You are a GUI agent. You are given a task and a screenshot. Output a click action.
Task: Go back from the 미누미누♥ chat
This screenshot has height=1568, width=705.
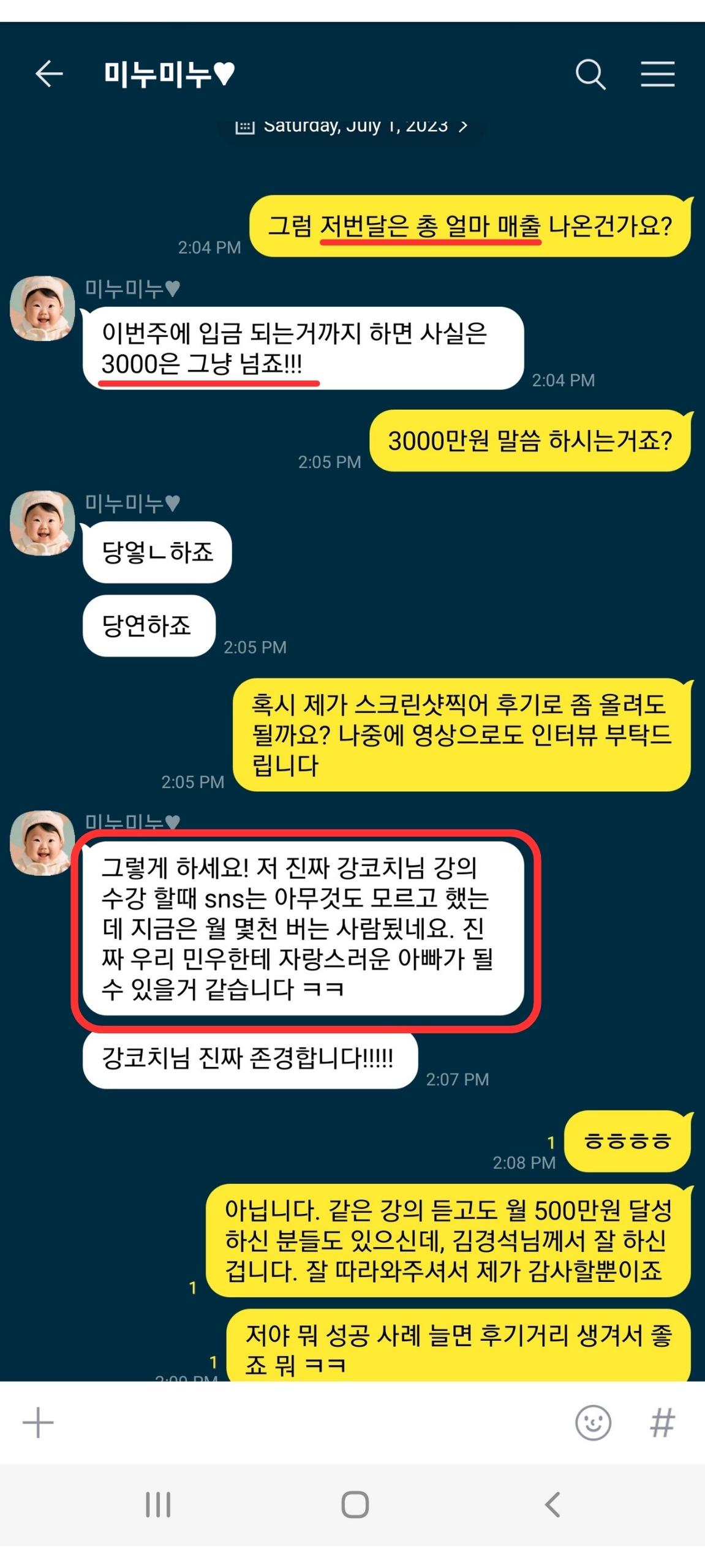(x=49, y=74)
